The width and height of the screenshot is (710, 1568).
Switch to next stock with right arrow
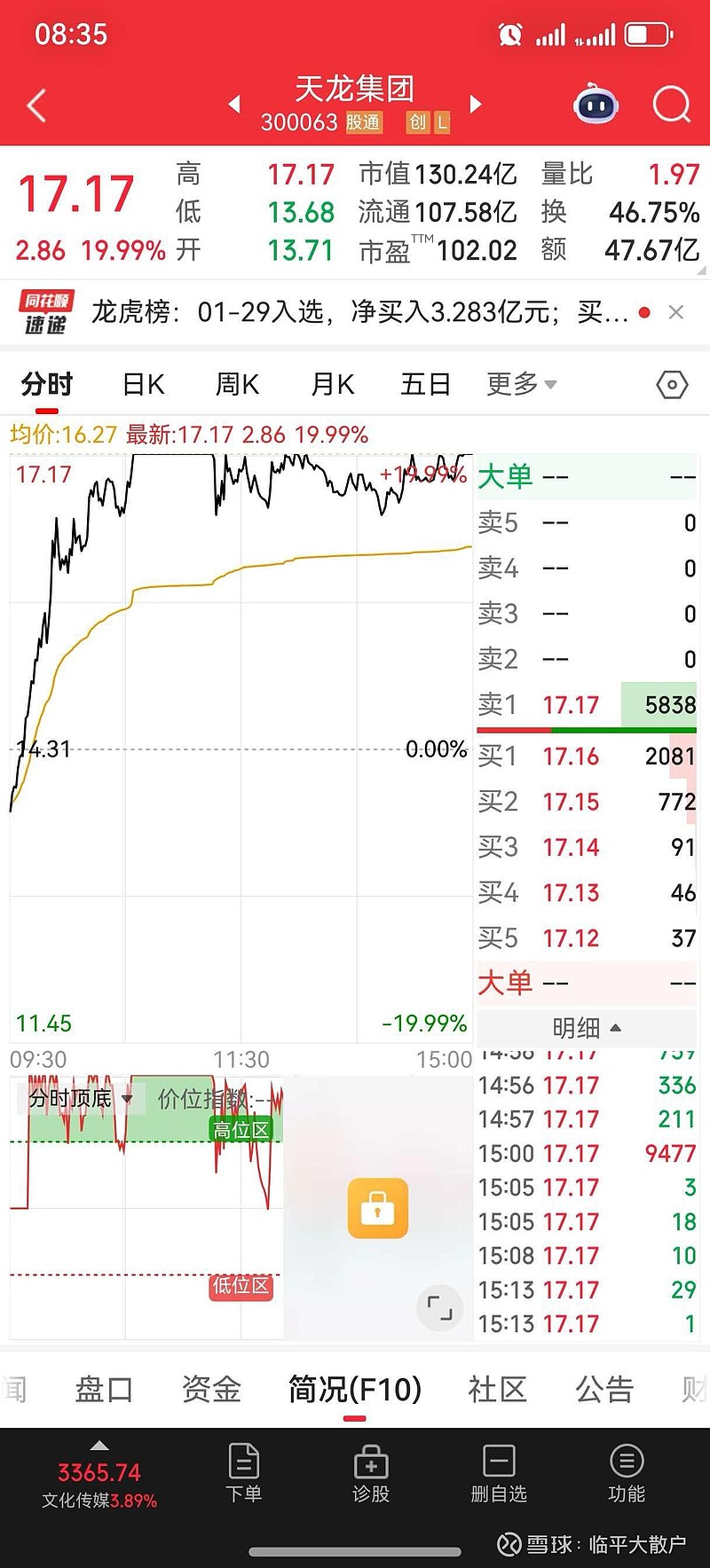point(476,105)
